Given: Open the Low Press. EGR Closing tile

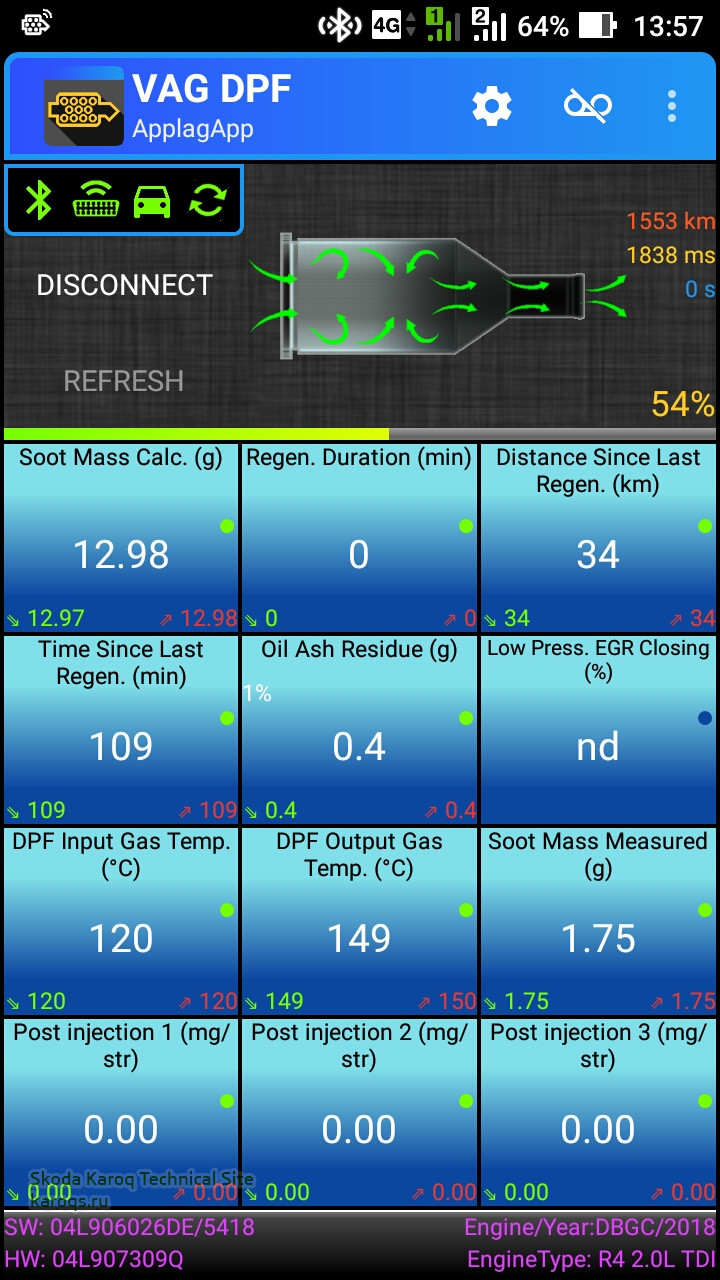Looking at the screenshot, I should (598, 730).
